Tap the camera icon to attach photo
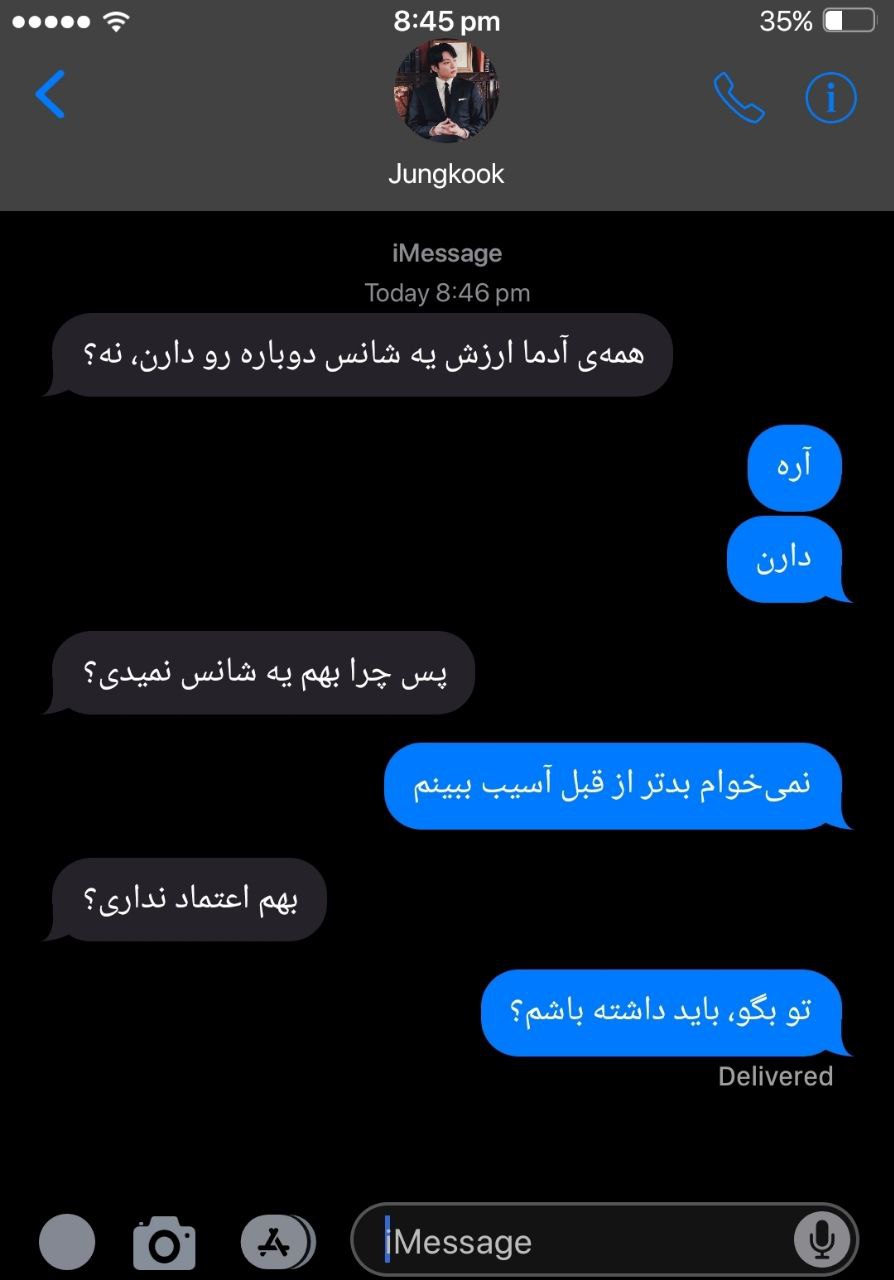The height and width of the screenshot is (1280, 894). pos(164,1243)
